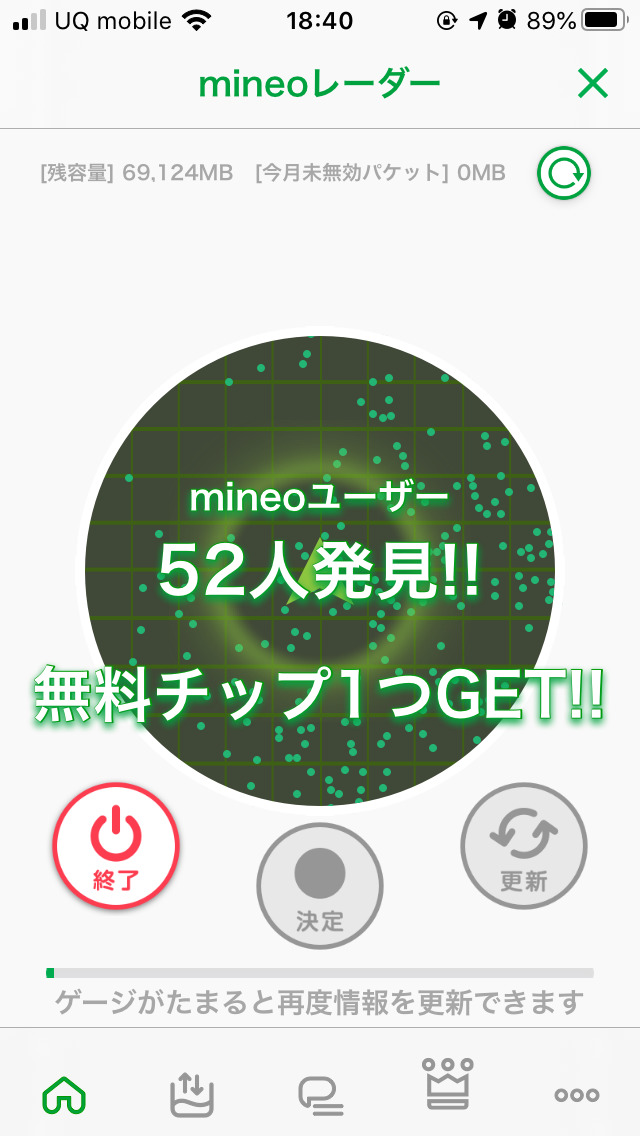
Task: Refresh the remaining data capacity
Action: (564, 174)
